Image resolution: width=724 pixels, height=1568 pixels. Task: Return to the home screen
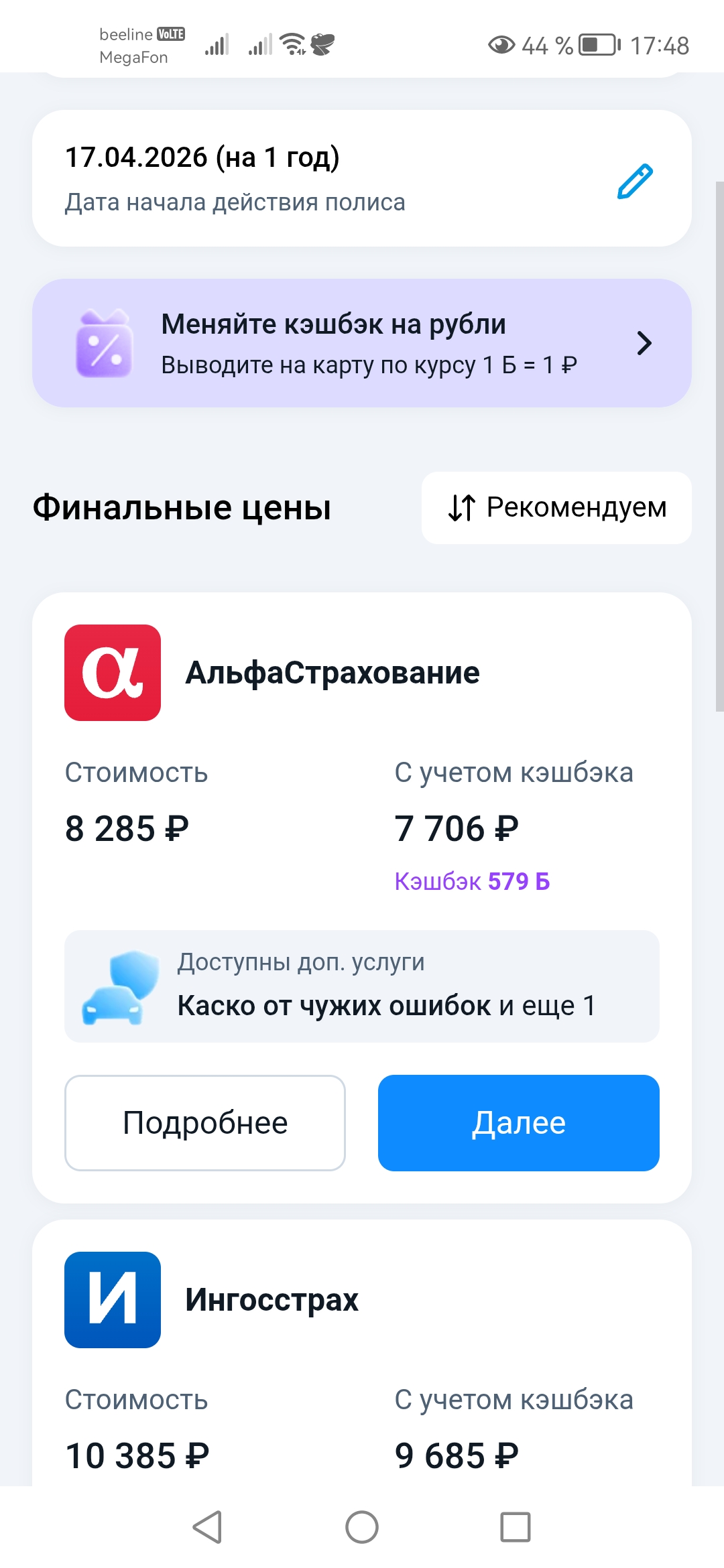coord(362,1528)
